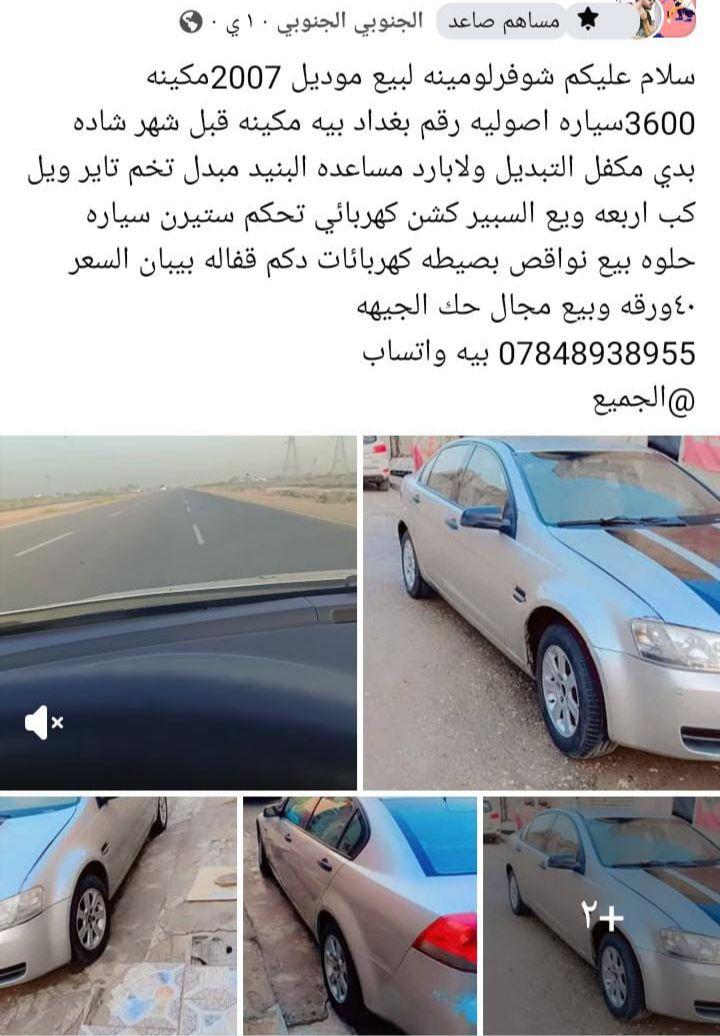Image resolution: width=720 pixels, height=1036 pixels.
Task: View the +٢ more photos tile
Action: 602,915
